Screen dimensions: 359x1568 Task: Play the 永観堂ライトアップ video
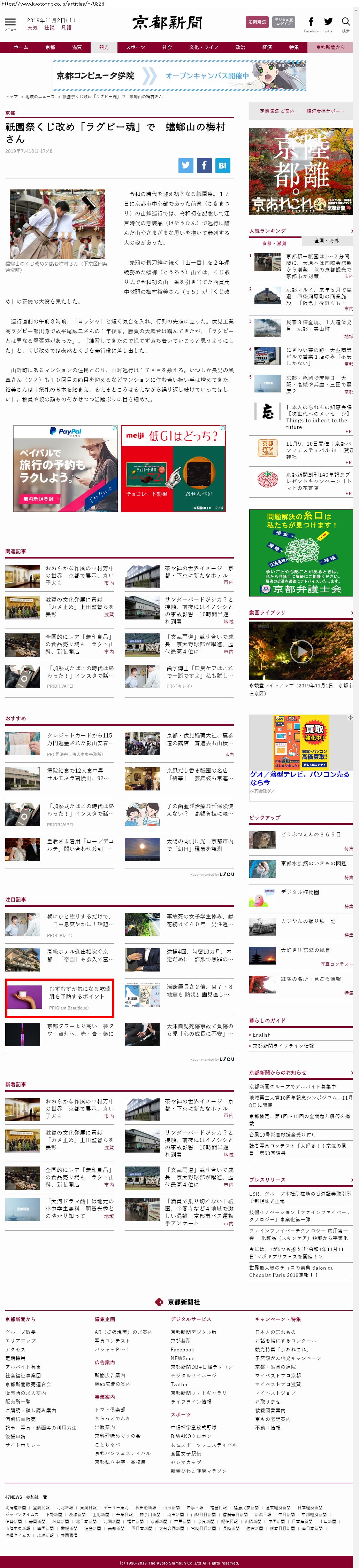[300, 651]
